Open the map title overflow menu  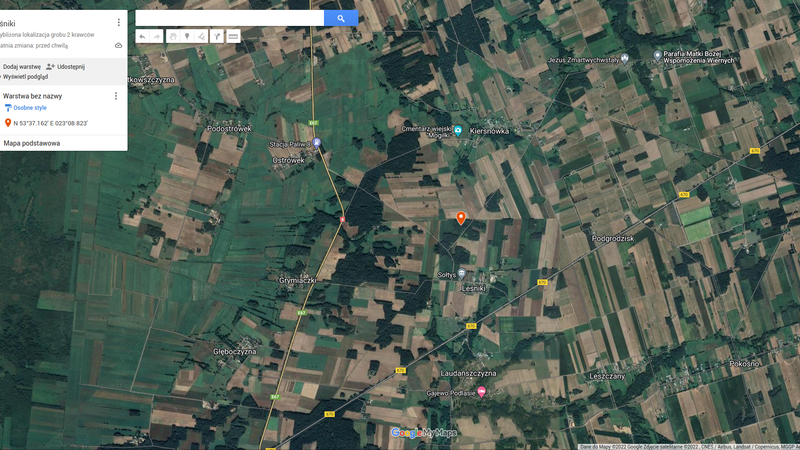tap(118, 22)
